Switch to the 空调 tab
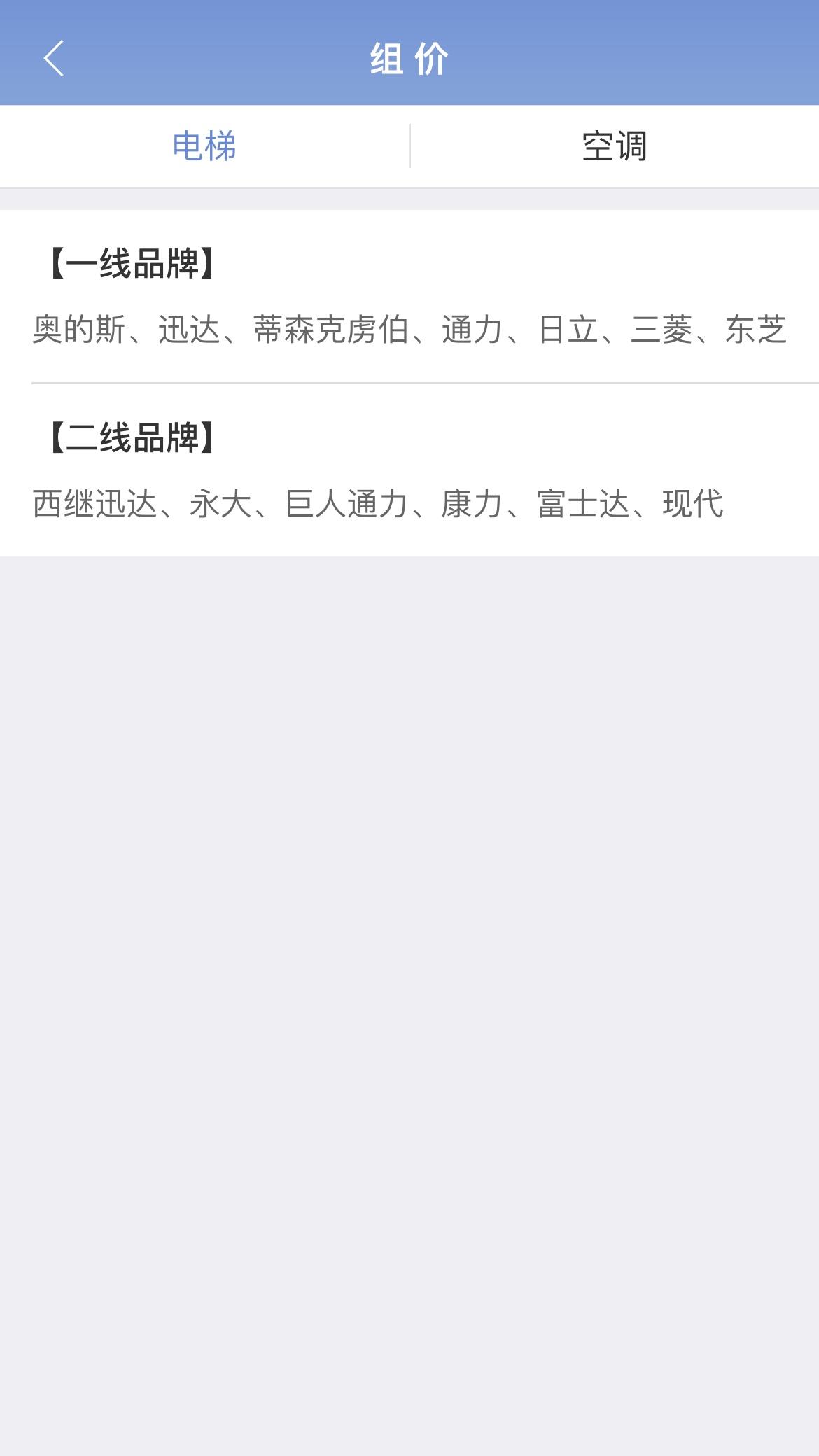819x1456 pixels. tap(614, 146)
